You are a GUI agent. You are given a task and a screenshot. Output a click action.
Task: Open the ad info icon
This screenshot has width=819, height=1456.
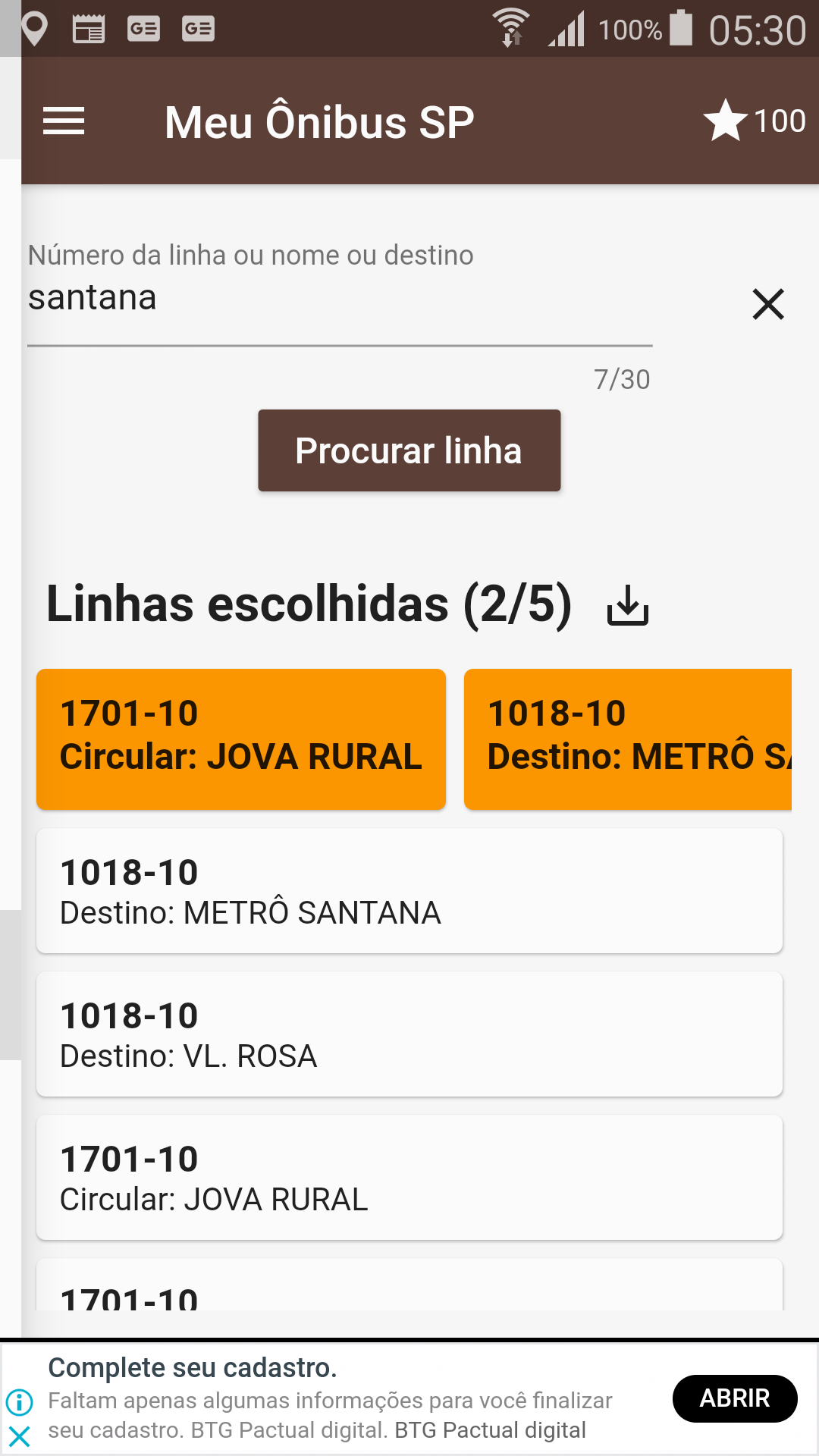click(x=19, y=1401)
